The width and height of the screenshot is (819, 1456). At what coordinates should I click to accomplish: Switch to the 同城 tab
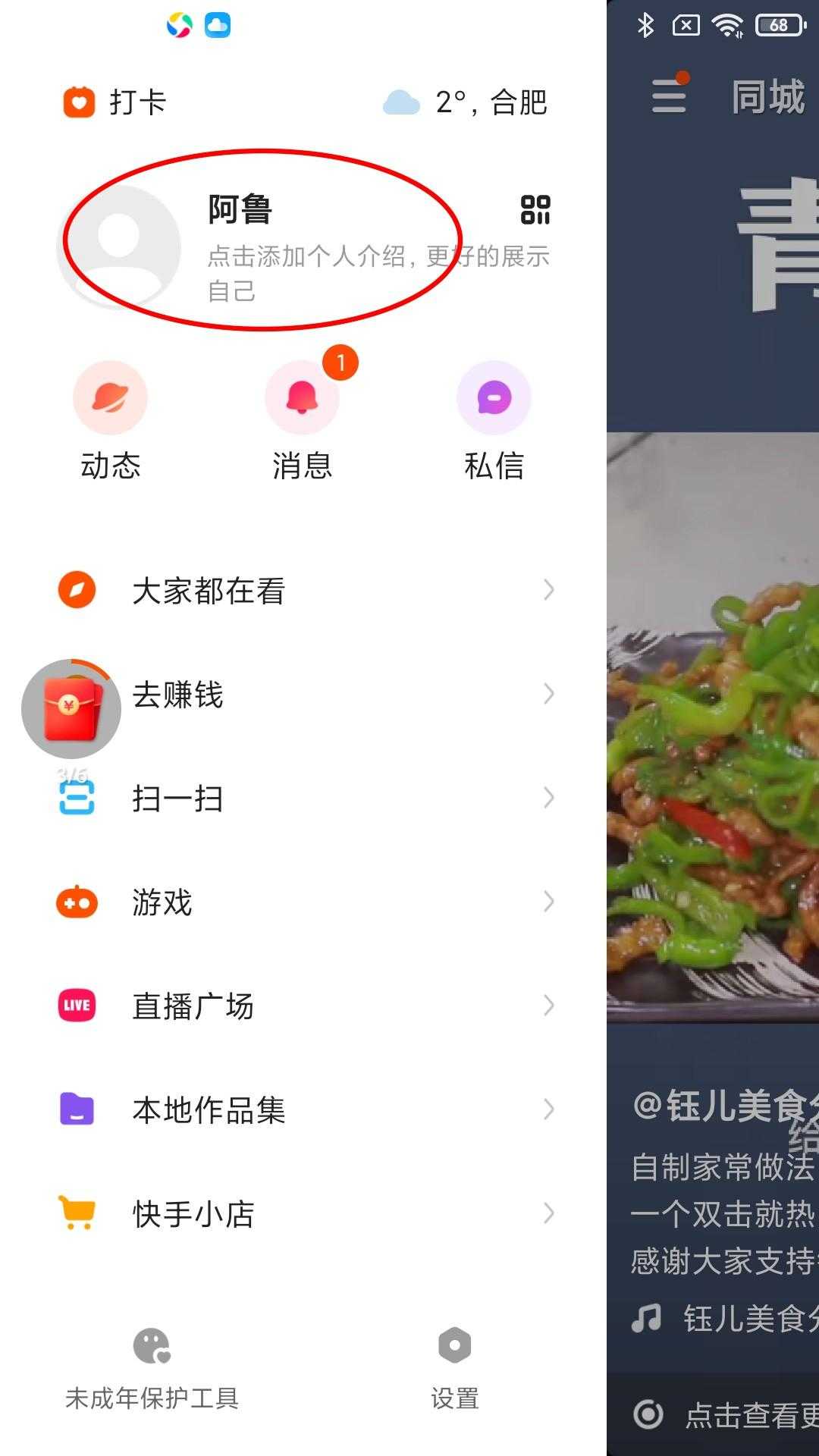767,98
